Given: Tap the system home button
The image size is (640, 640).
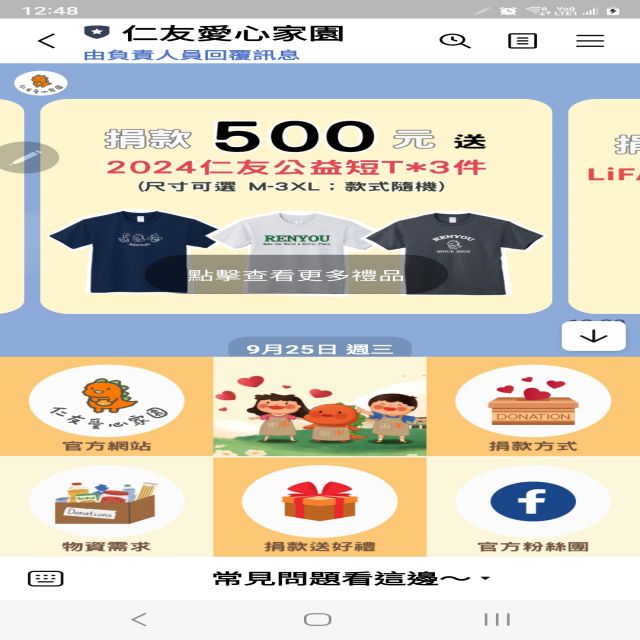Looking at the screenshot, I should click(x=318, y=619).
